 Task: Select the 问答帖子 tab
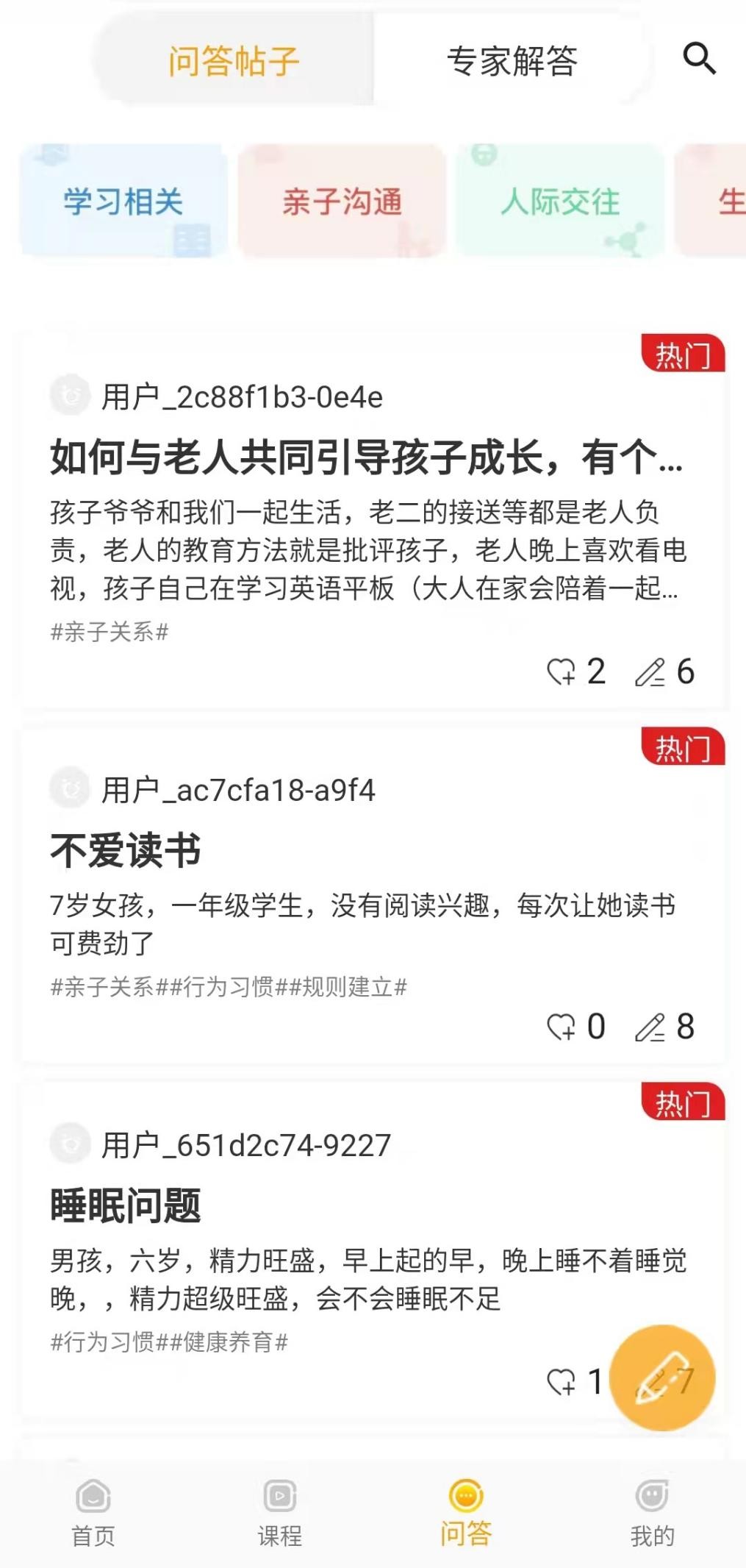pyautogui.click(x=234, y=60)
